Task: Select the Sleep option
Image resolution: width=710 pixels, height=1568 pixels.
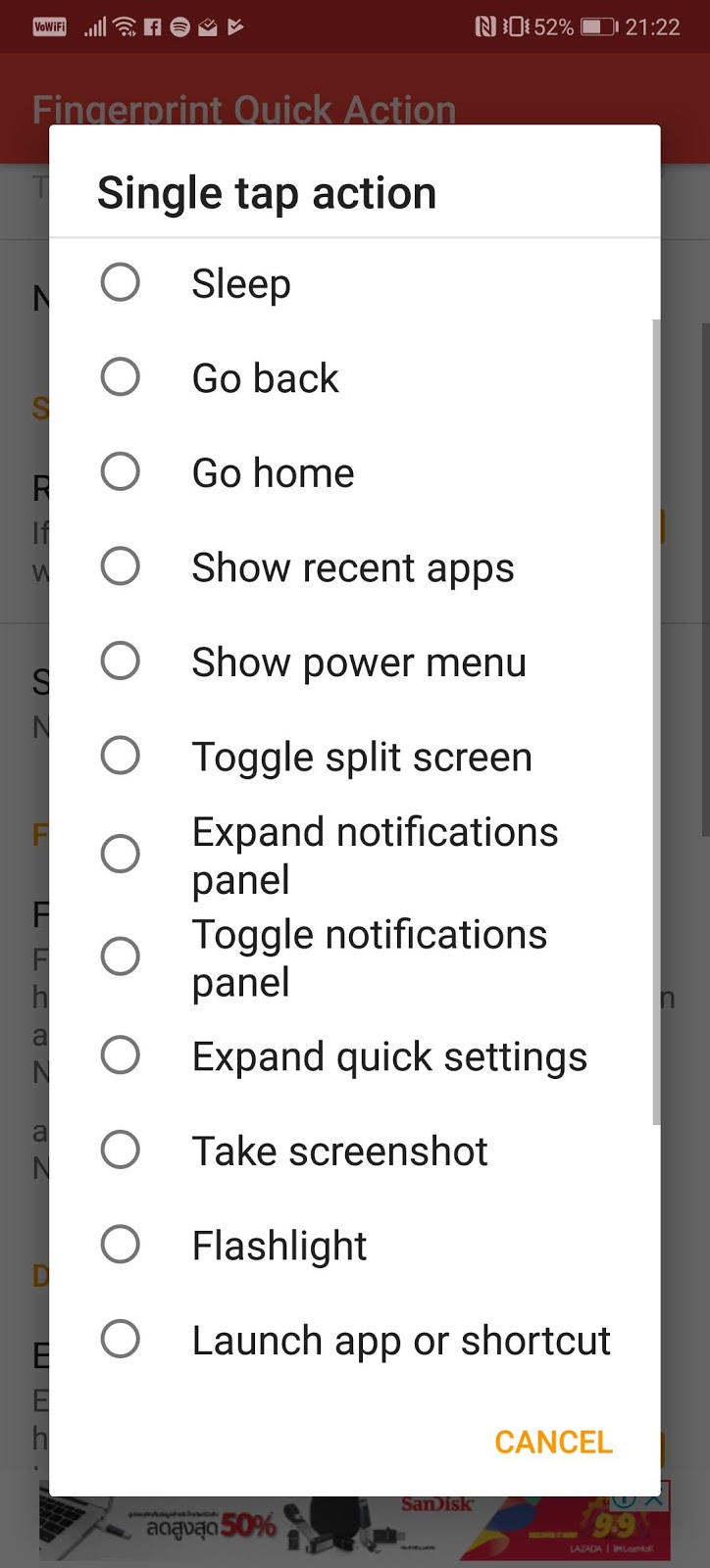Action: tap(354, 283)
